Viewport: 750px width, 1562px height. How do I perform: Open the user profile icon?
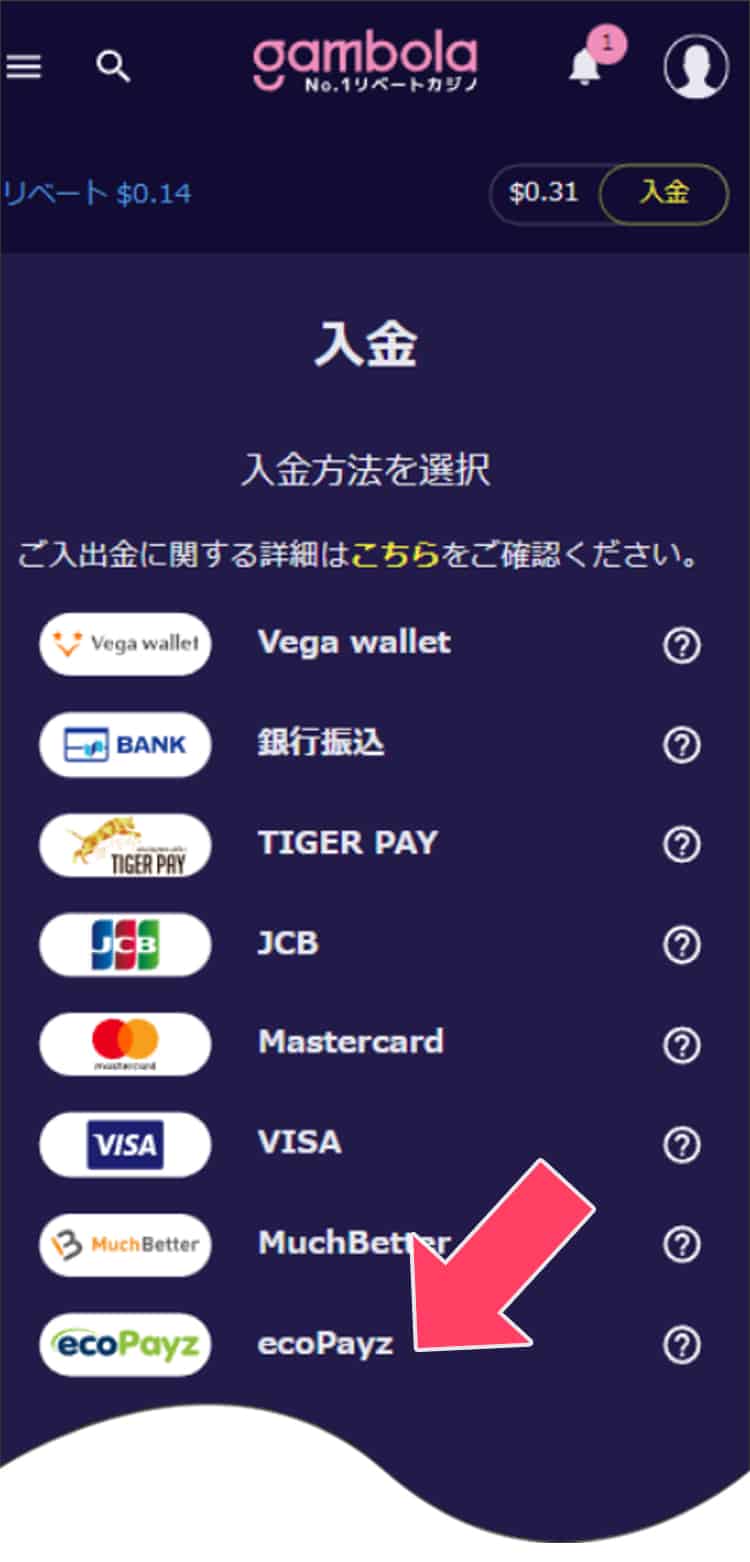coord(696,67)
